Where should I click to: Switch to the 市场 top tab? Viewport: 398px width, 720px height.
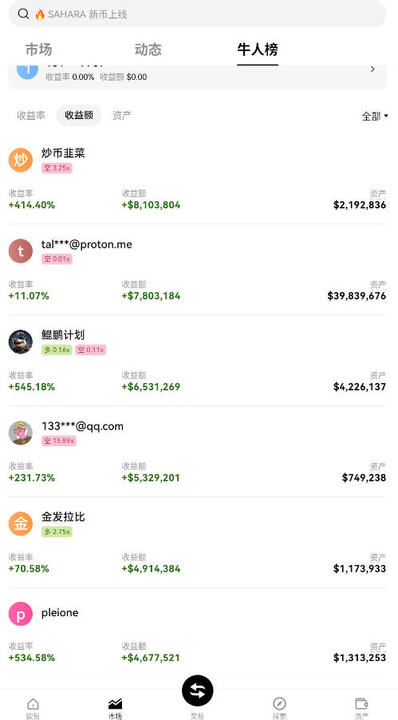click(39, 50)
